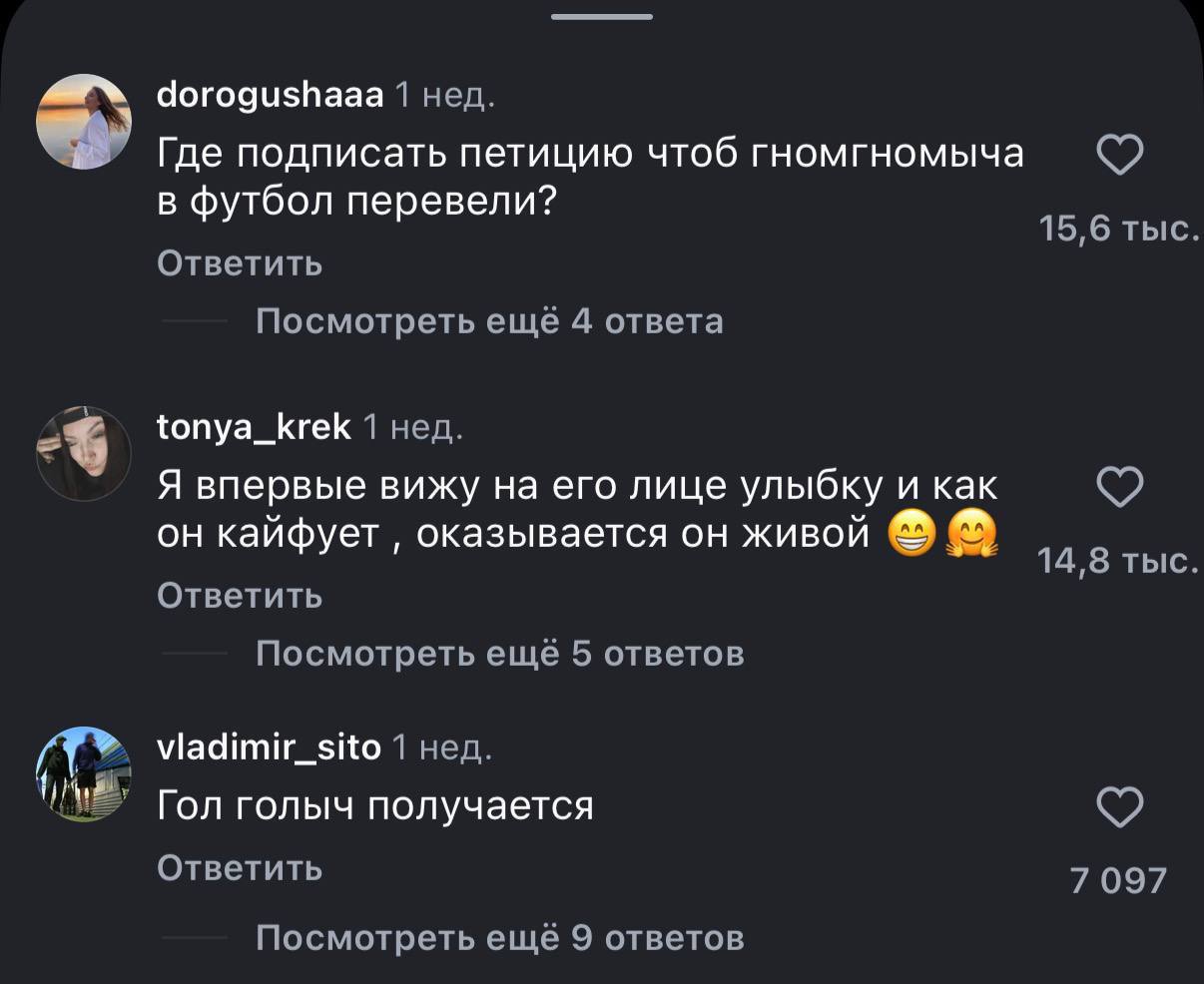Reply to tonya_krek's comment

pos(240,596)
